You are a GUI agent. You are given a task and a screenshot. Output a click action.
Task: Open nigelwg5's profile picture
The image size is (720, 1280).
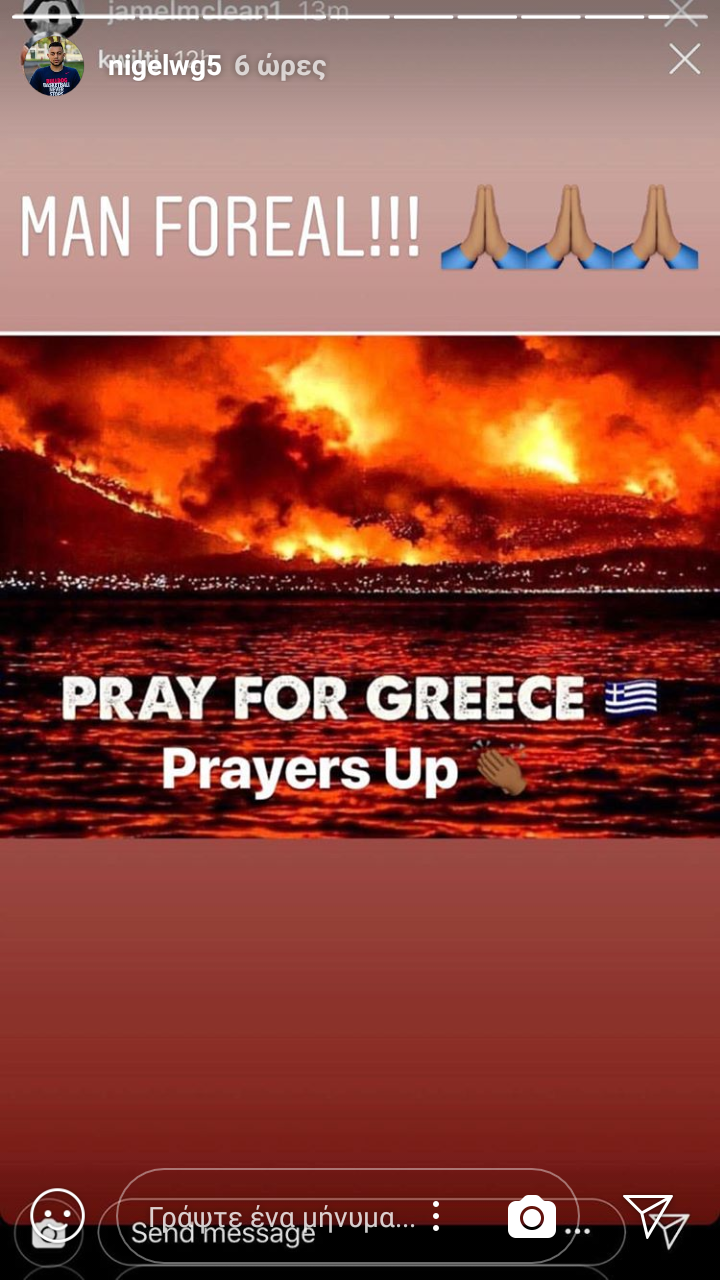[54, 67]
